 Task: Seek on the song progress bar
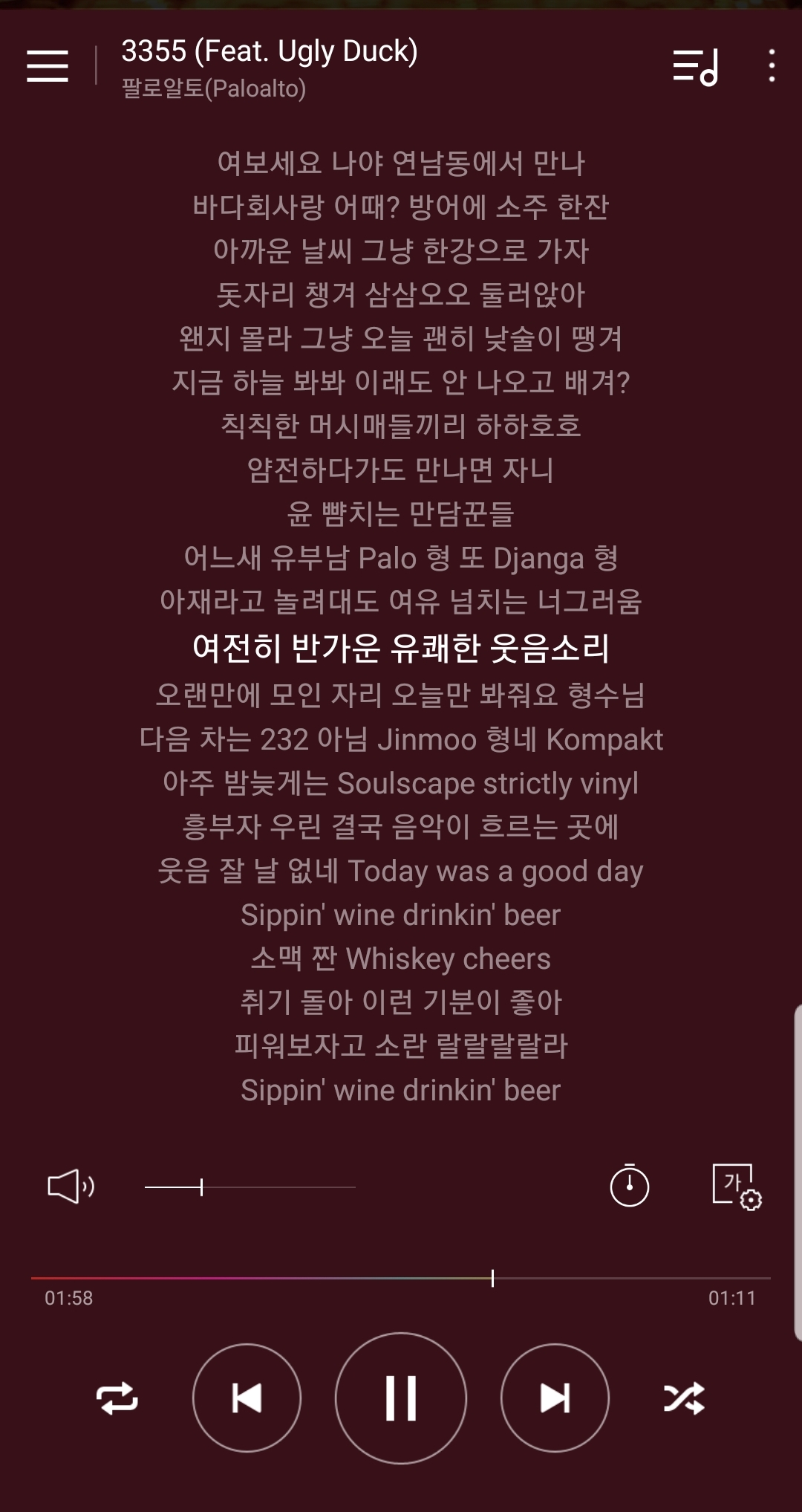401,1278
